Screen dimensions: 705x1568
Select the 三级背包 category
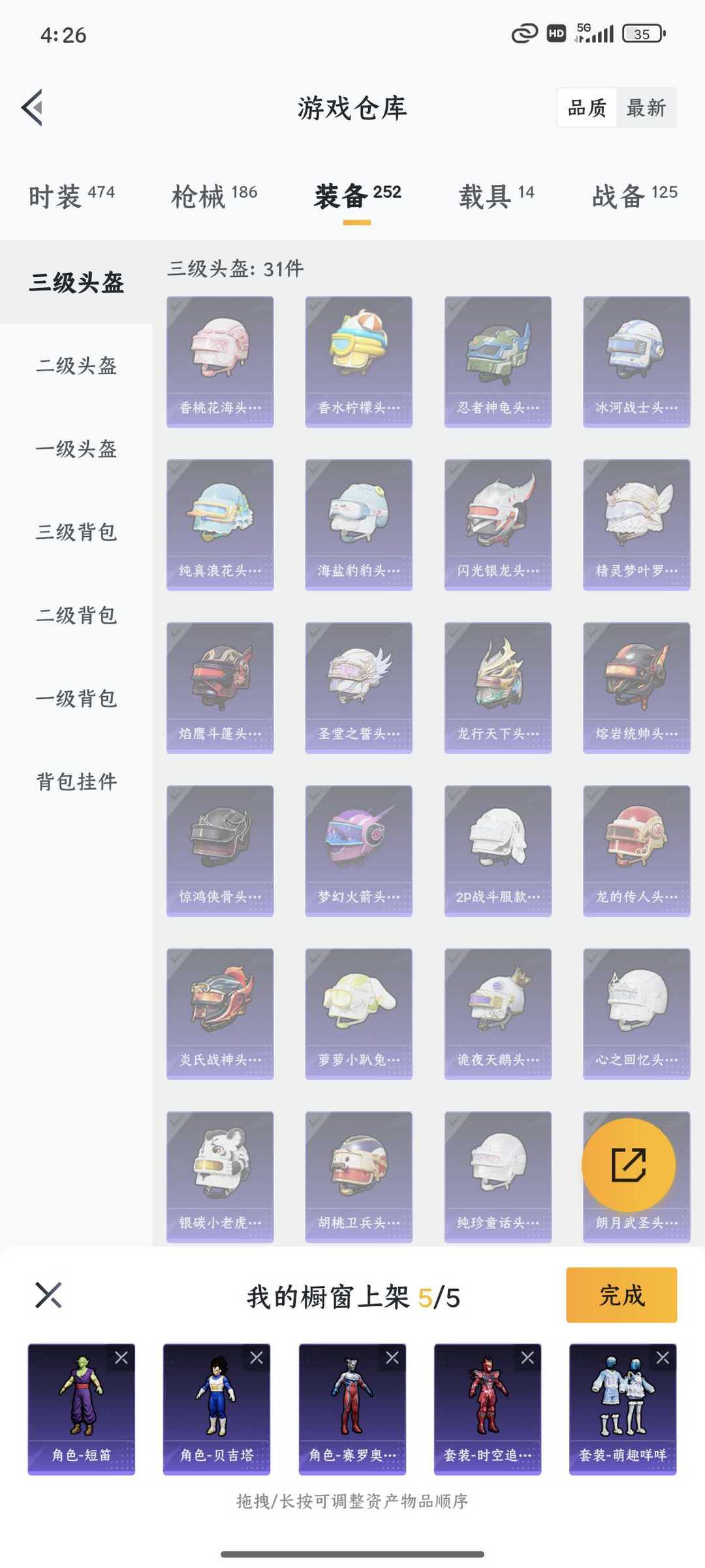(76, 532)
